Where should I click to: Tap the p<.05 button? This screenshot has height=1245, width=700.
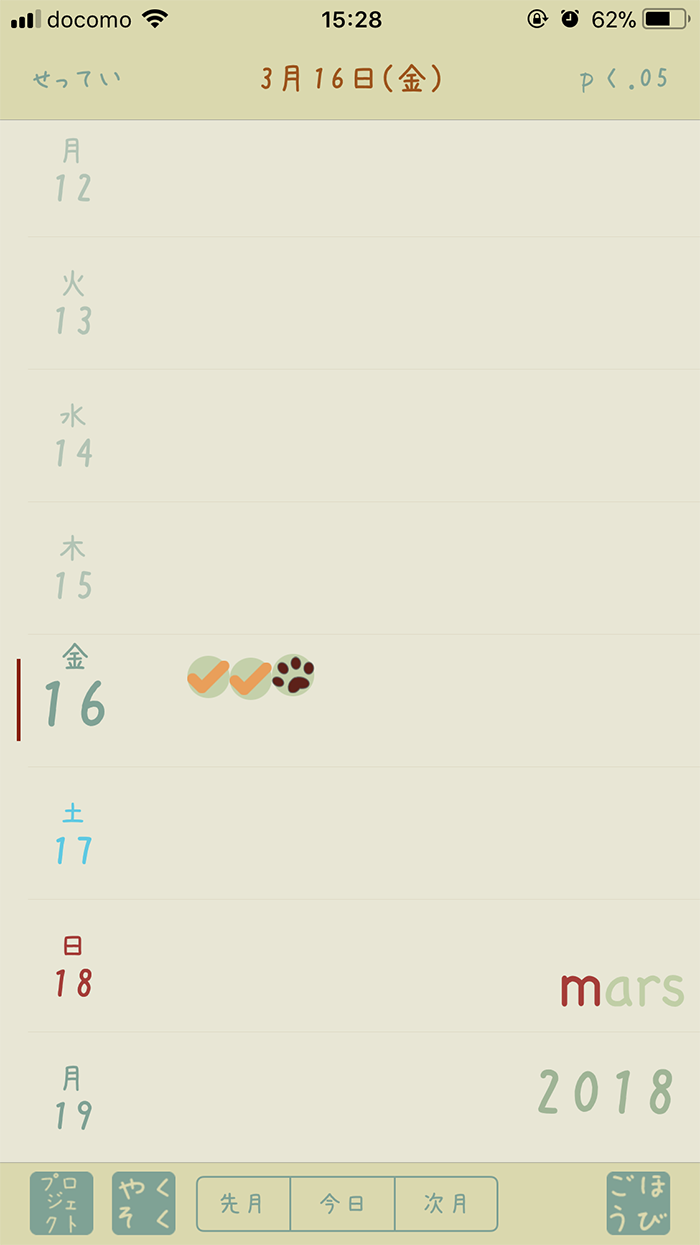(624, 80)
